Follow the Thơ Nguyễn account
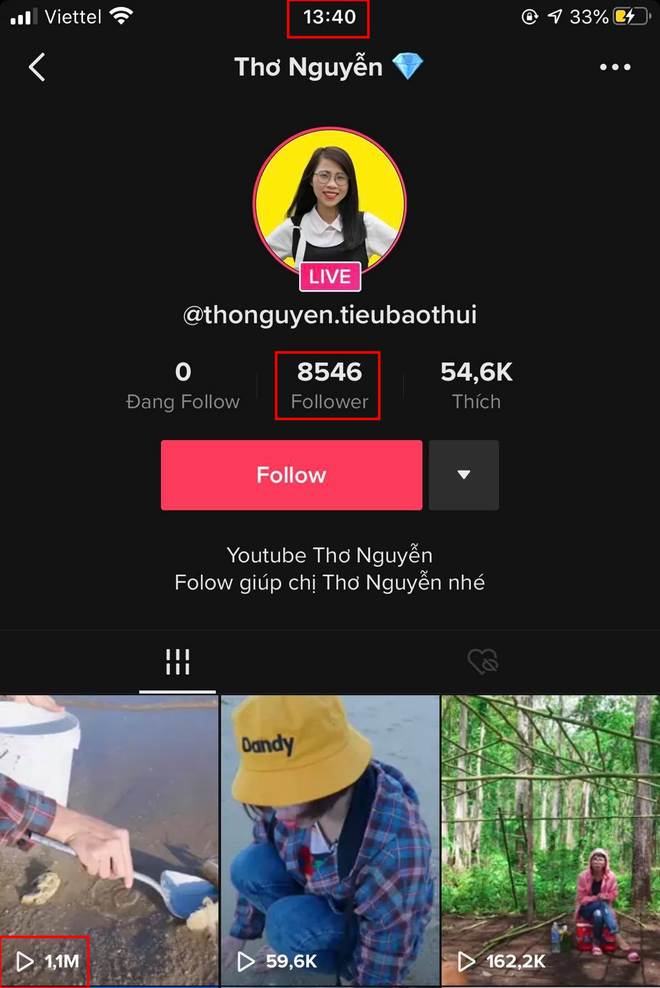Viewport: 660px width, 988px height. click(291, 475)
